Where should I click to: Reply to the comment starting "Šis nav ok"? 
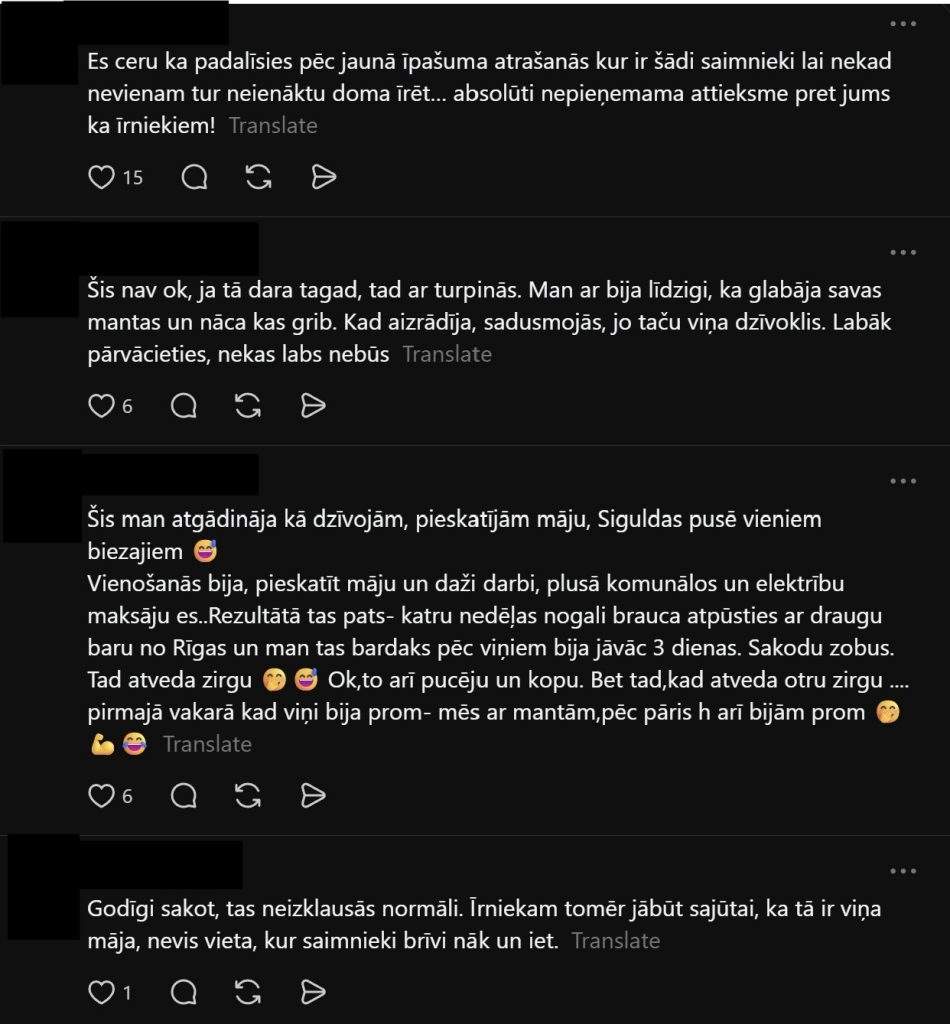184,405
